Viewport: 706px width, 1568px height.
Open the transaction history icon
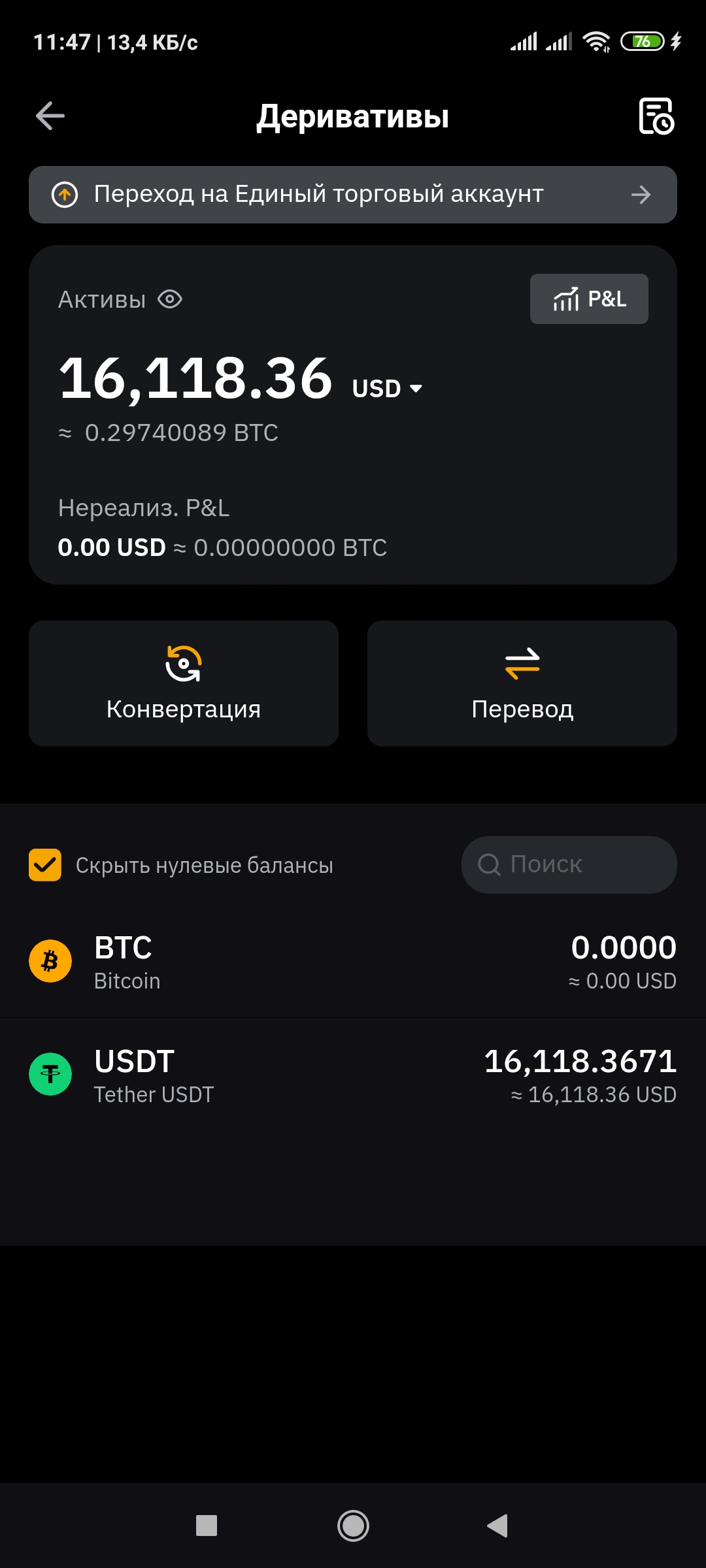pos(656,116)
